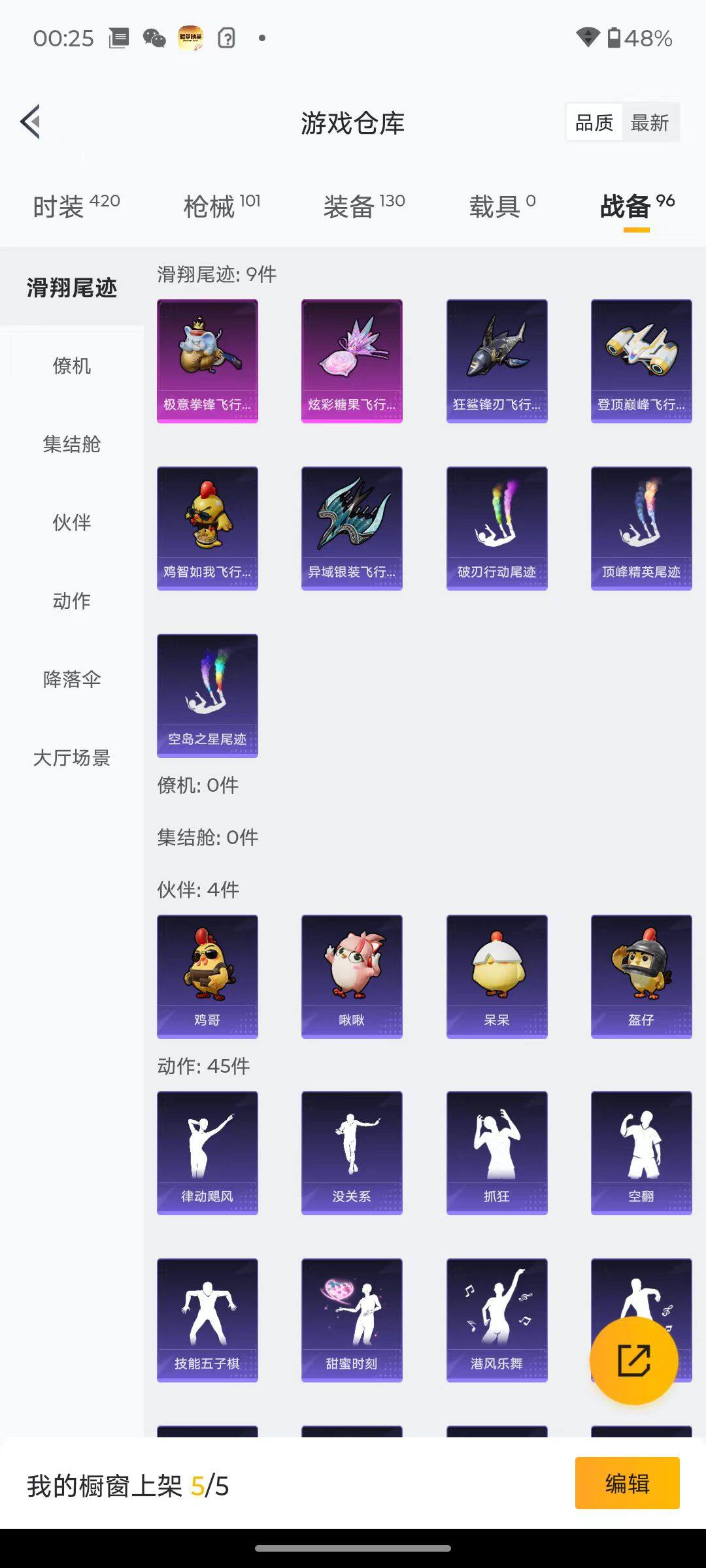Sort items by 最新
This screenshot has height=1568, width=706.
pyautogui.click(x=650, y=122)
